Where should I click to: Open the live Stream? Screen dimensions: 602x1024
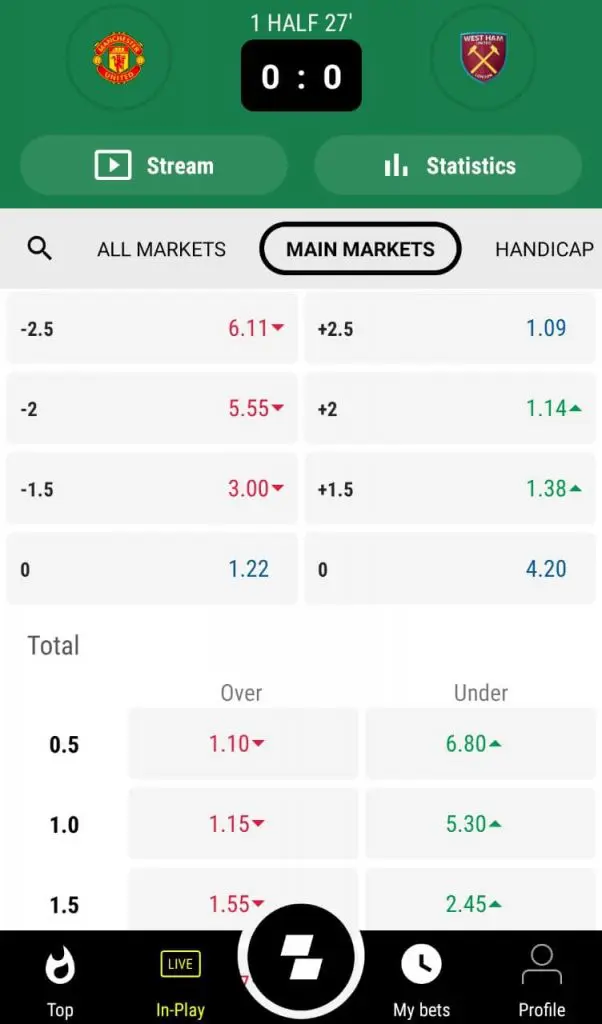click(x=154, y=165)
